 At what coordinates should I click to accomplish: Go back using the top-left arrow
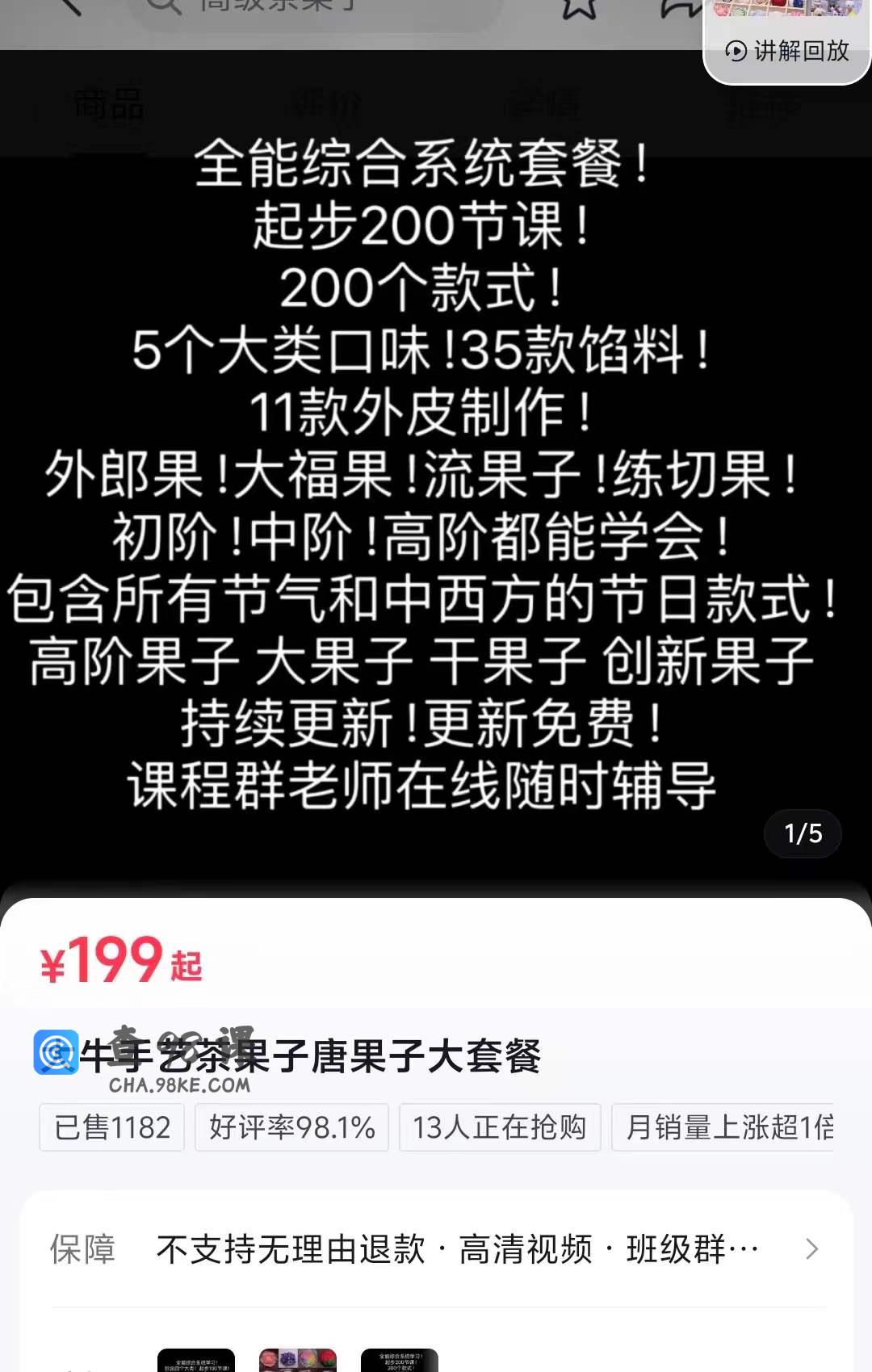tap(69, 6)
